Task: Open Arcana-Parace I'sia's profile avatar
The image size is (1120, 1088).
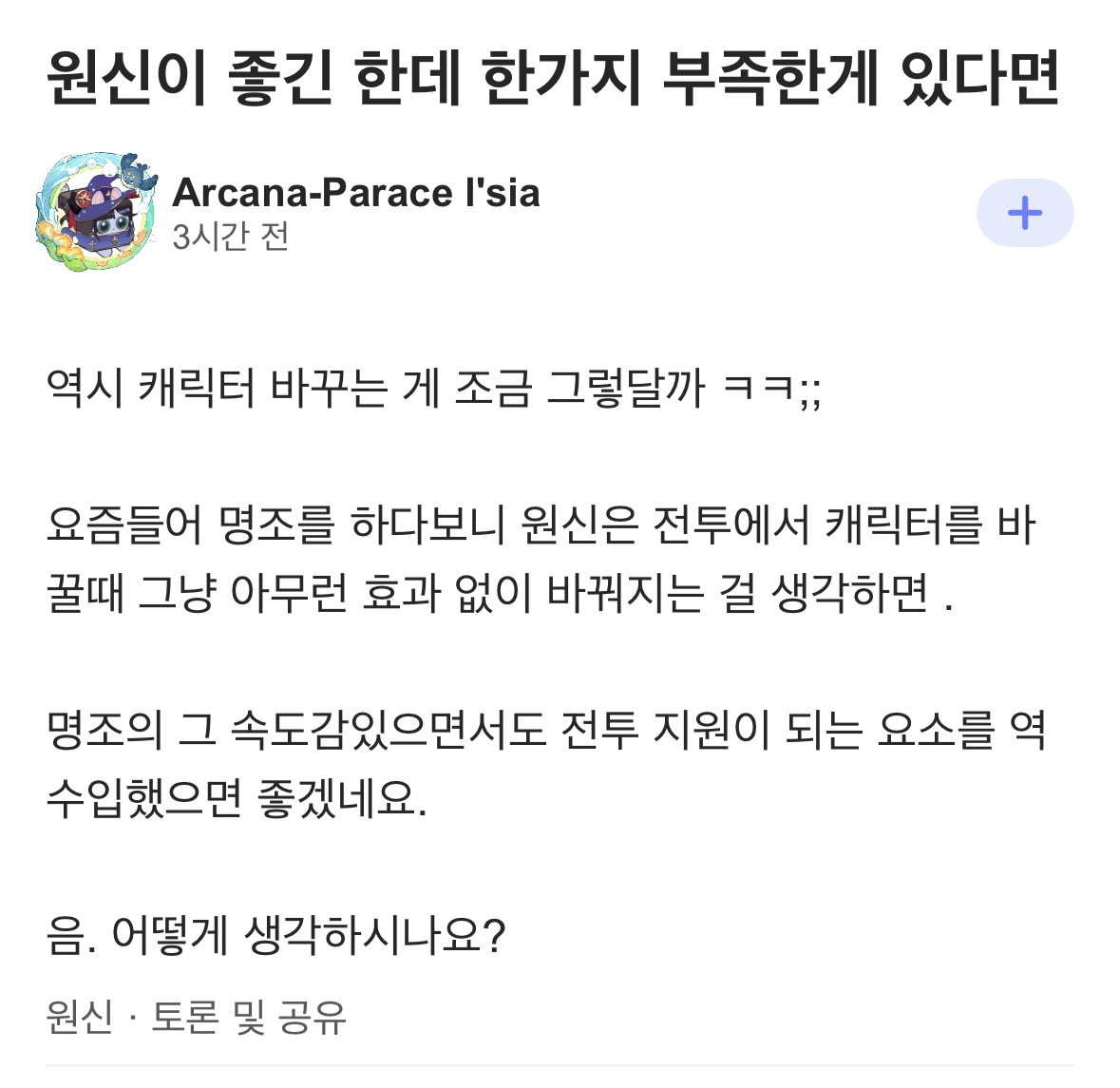Action: tap(98, 211)
